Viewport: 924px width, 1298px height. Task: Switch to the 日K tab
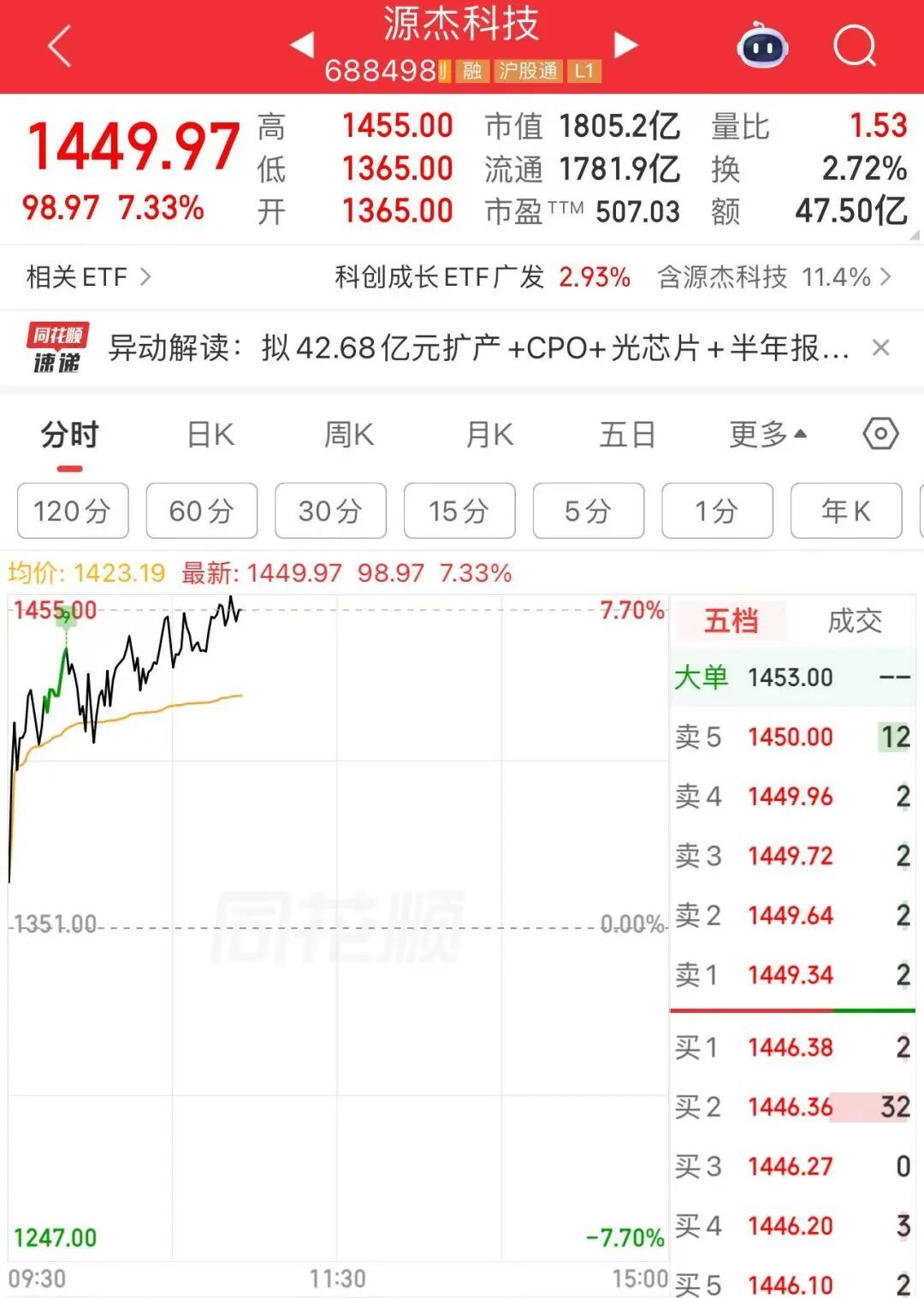210,435
